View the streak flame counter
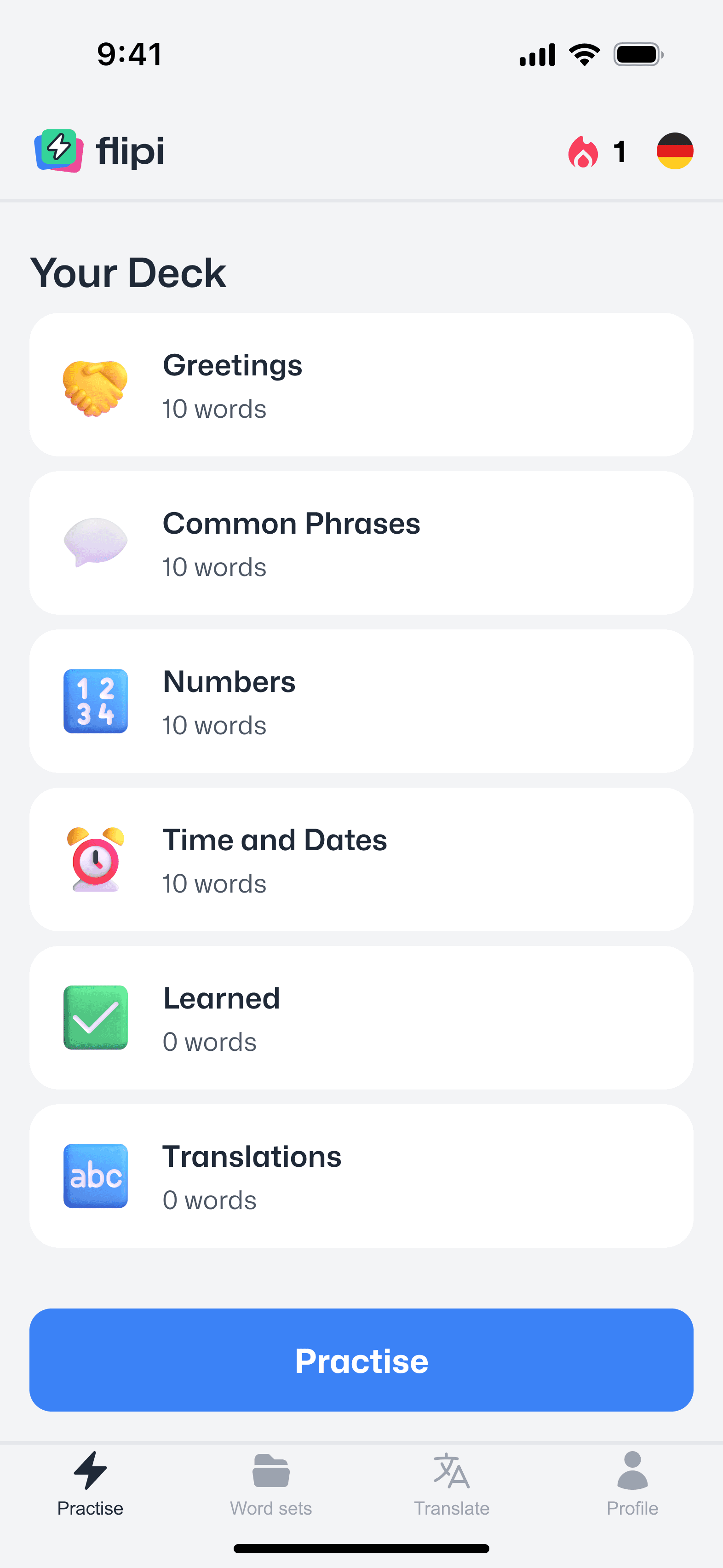Viewport: 723px width, 1568px height. (x=597, y=151)
